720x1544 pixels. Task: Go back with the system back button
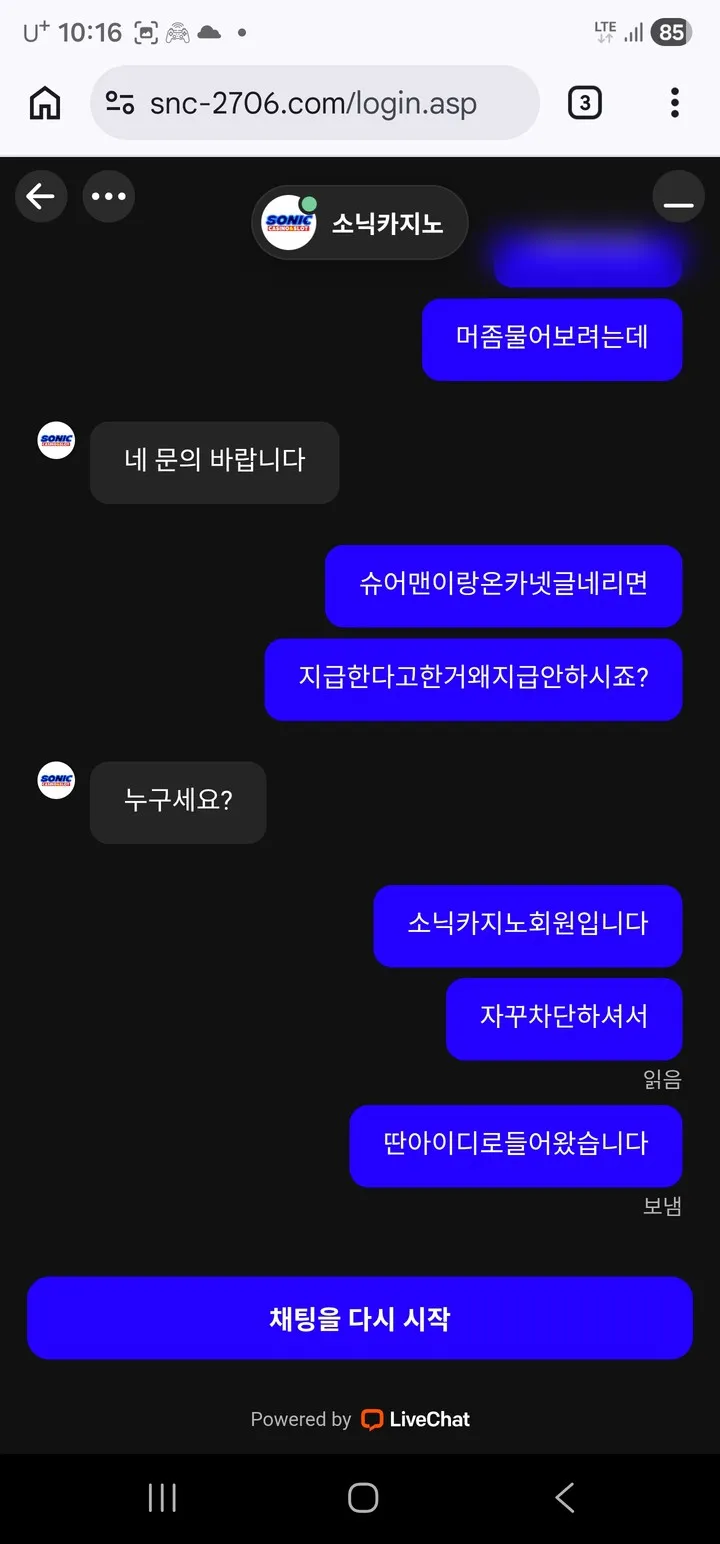click(x=564, y=1497)
